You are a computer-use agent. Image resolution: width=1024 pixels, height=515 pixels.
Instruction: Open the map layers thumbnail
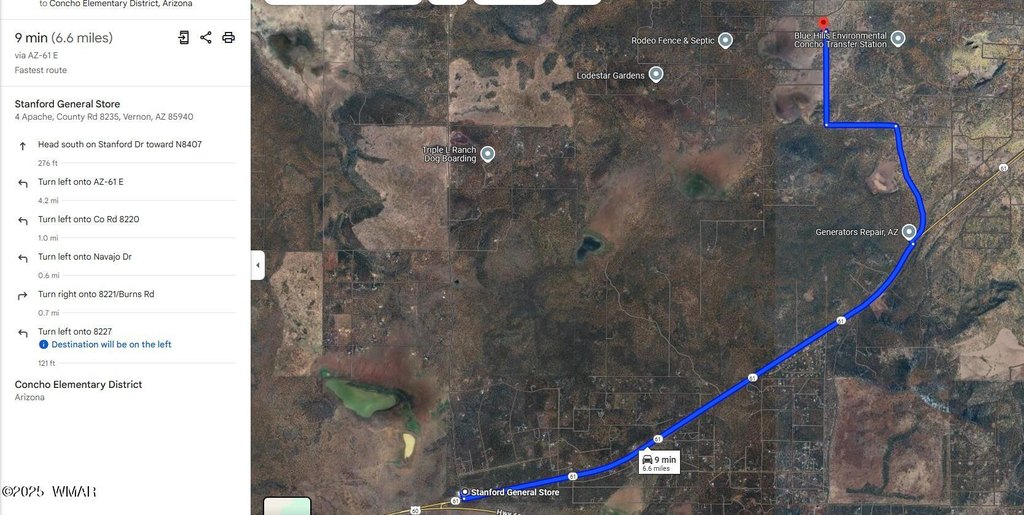point(287,506)
